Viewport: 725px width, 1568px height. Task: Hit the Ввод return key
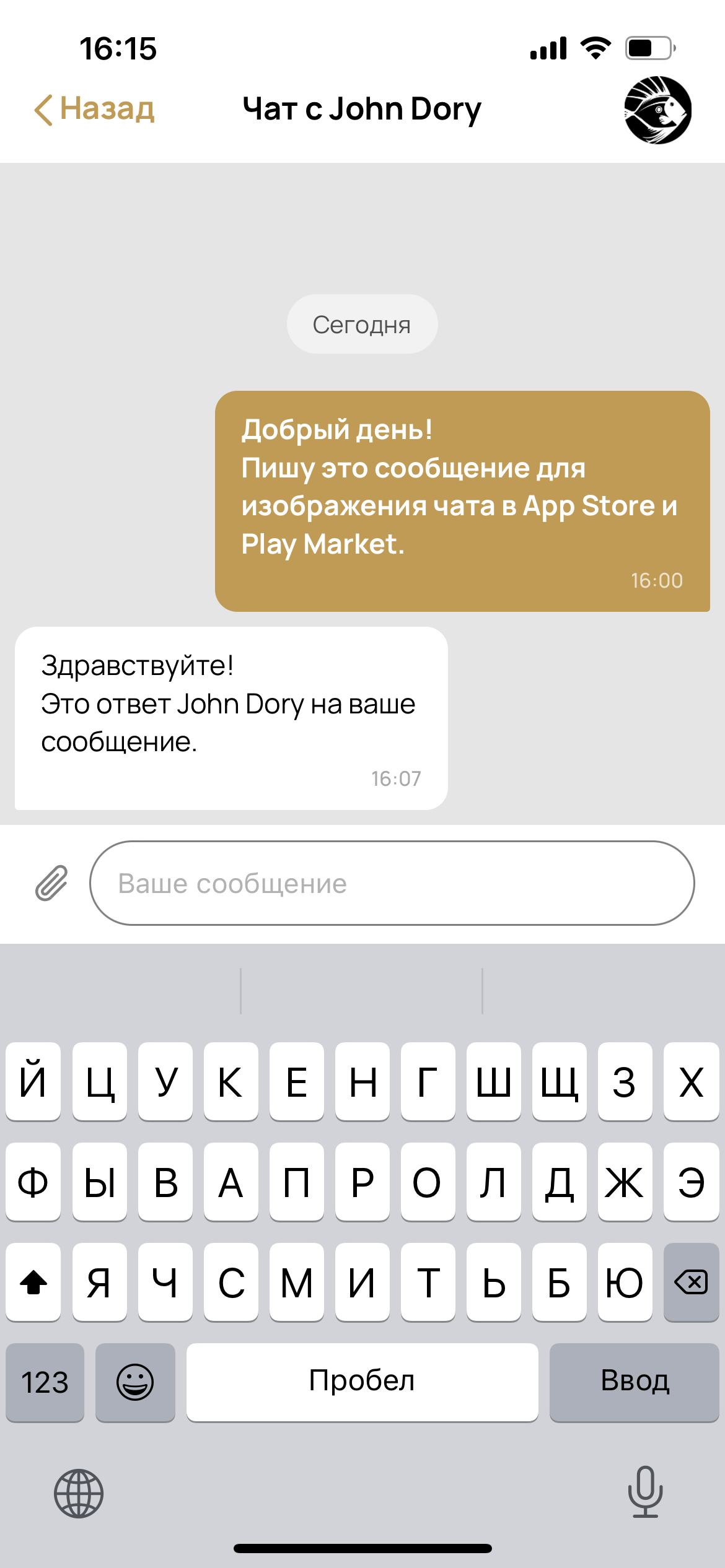634,1382
